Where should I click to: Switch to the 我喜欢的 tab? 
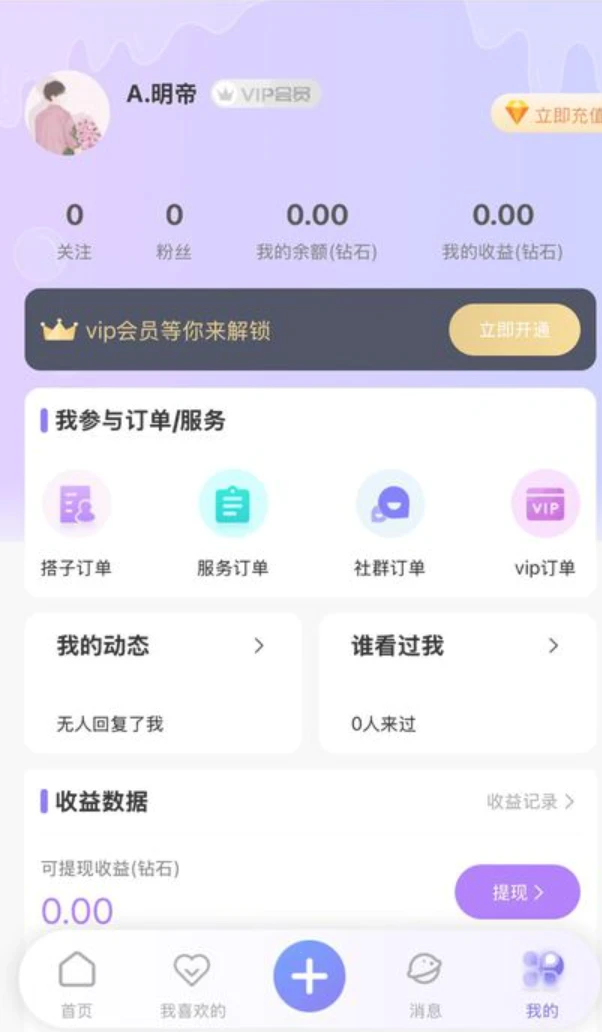coord(192,983)
